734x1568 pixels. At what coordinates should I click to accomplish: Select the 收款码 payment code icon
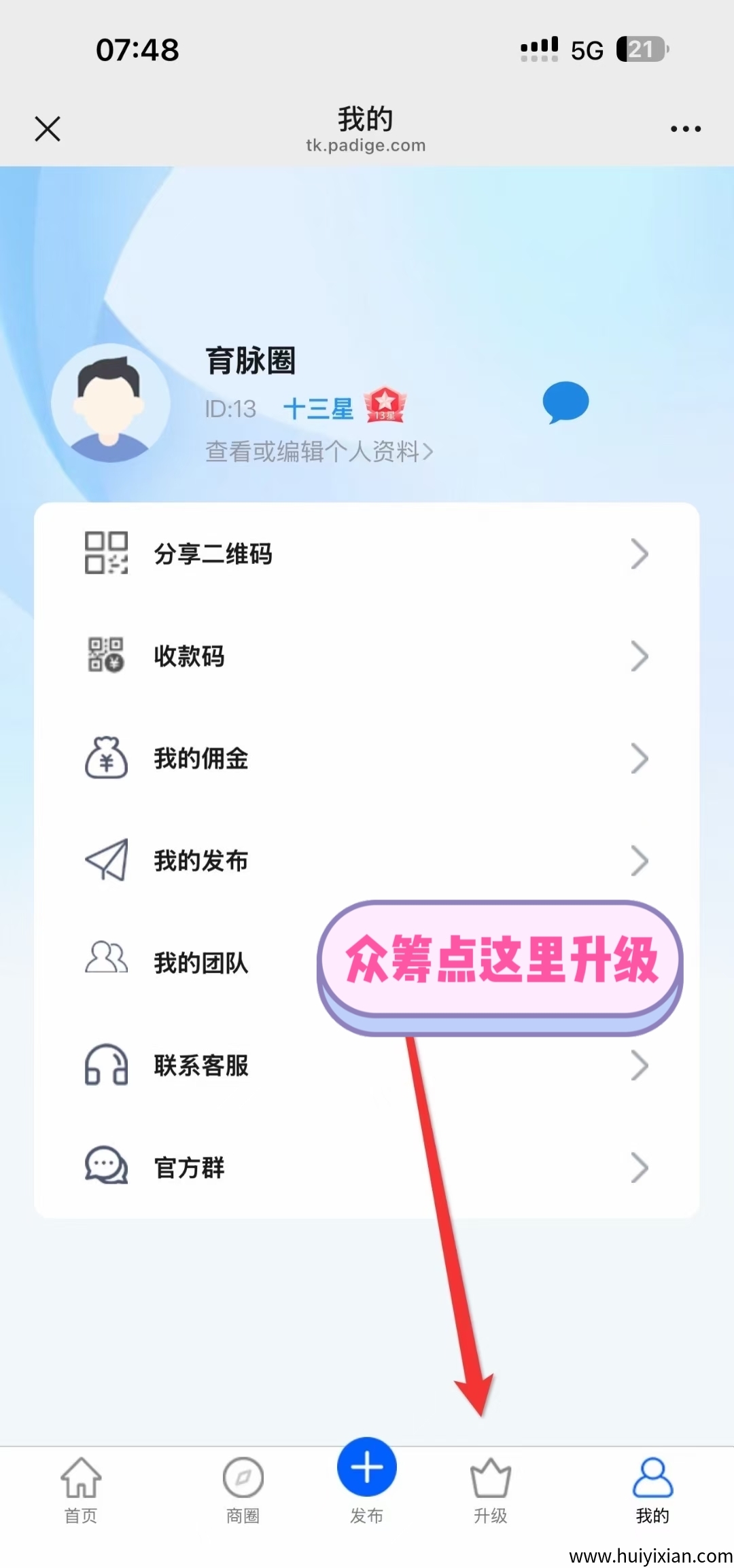click(107, 656)
